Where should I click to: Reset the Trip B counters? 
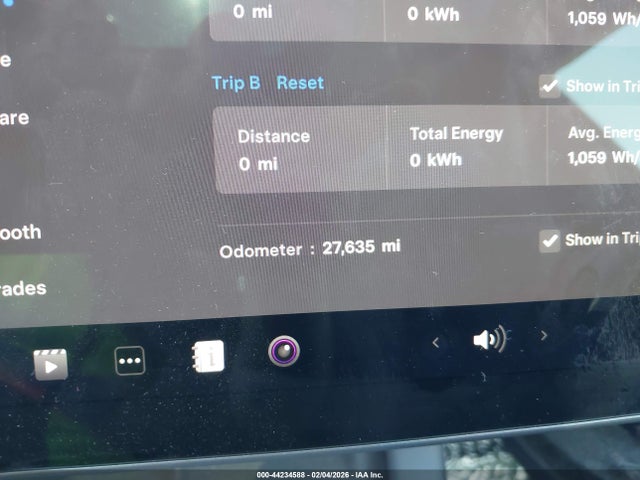click(300, 83)
